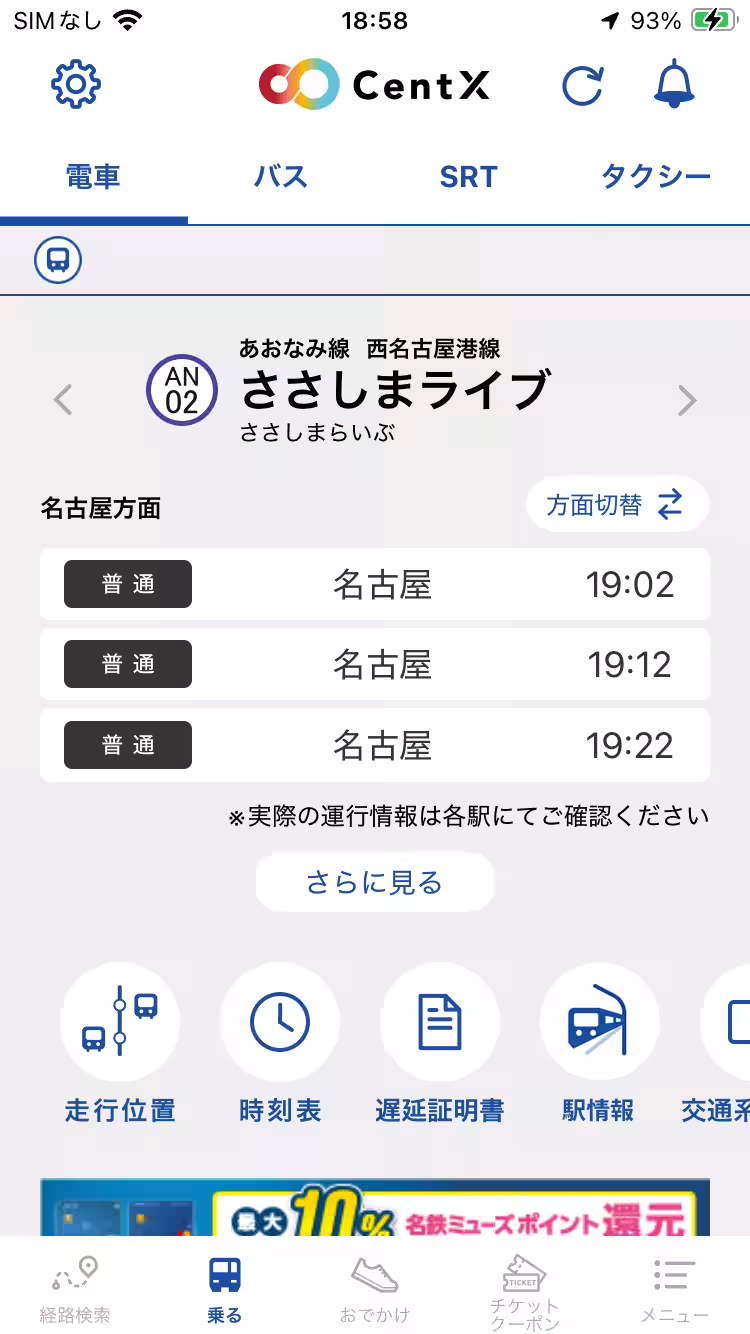Tap the circular train icon below the tabs

point(57,260)
